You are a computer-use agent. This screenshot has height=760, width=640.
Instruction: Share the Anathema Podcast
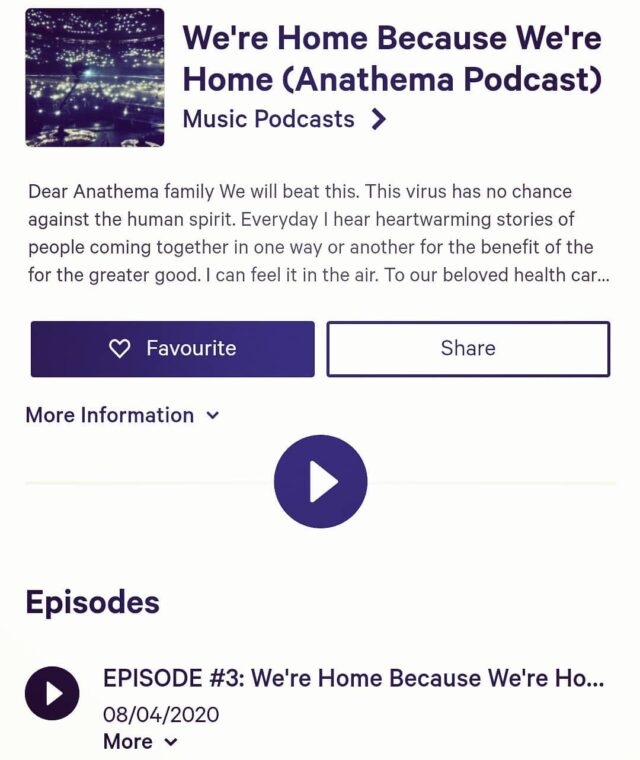[x=468, y=349]
